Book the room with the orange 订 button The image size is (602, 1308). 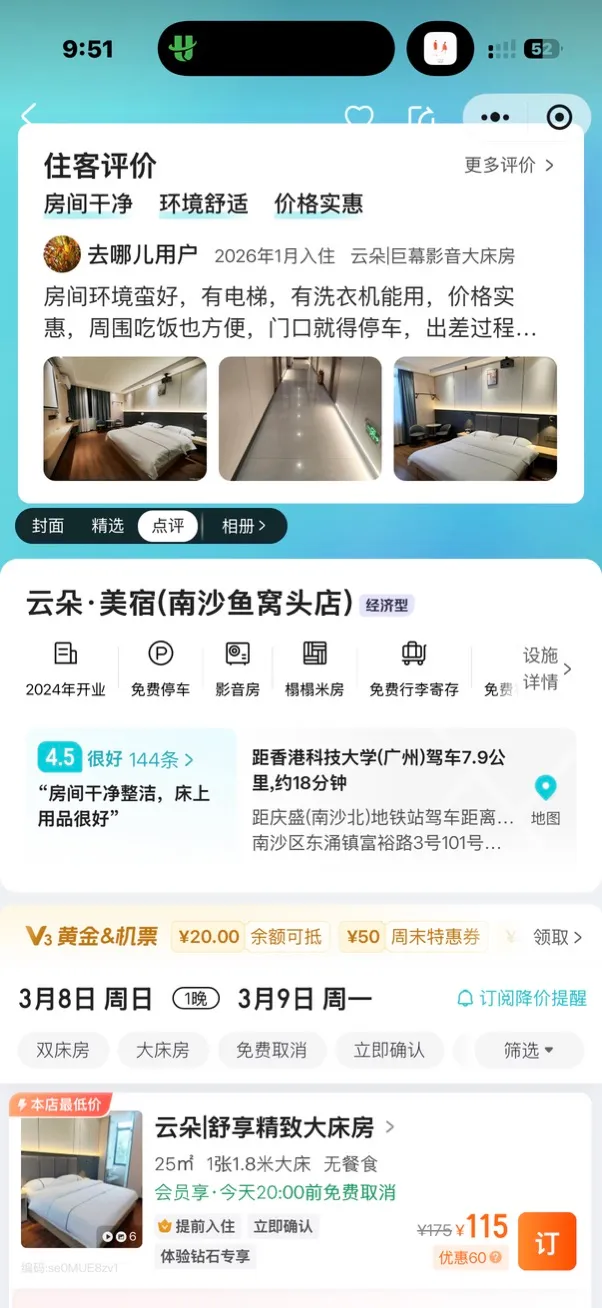(x=547, y=1241)
